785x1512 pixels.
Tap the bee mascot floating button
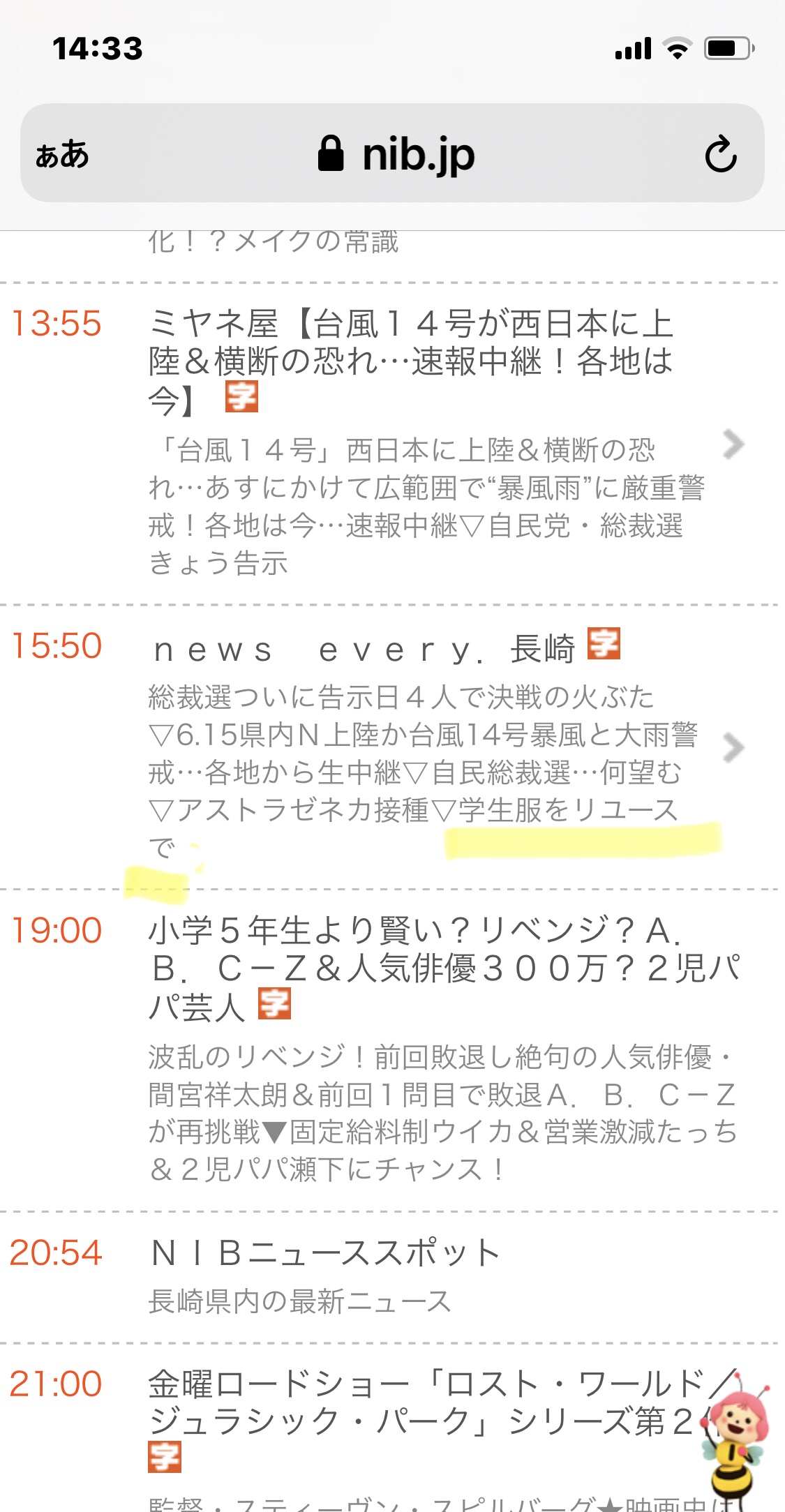tap(736, 1439)
